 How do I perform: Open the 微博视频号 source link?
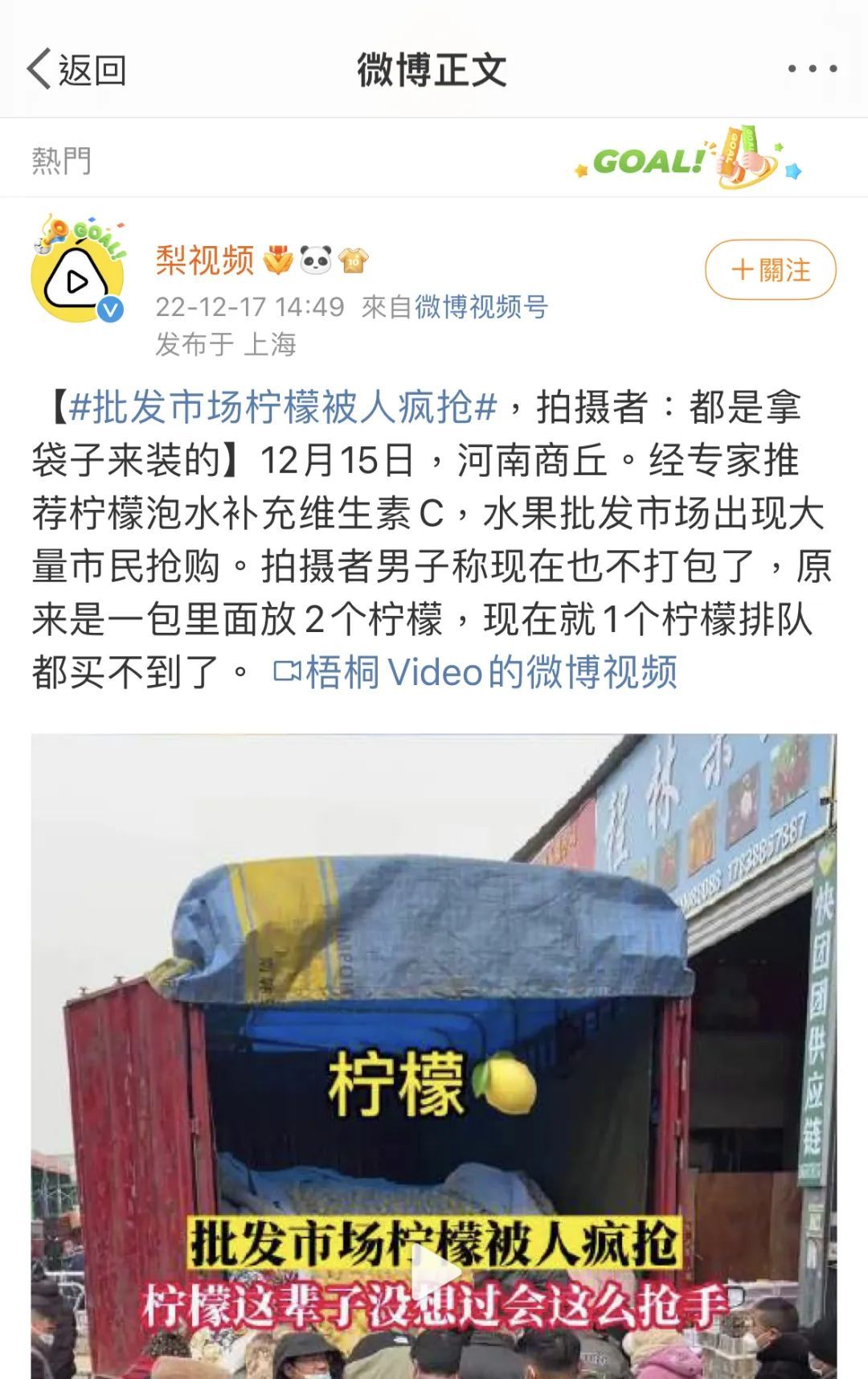pos(481,306)
